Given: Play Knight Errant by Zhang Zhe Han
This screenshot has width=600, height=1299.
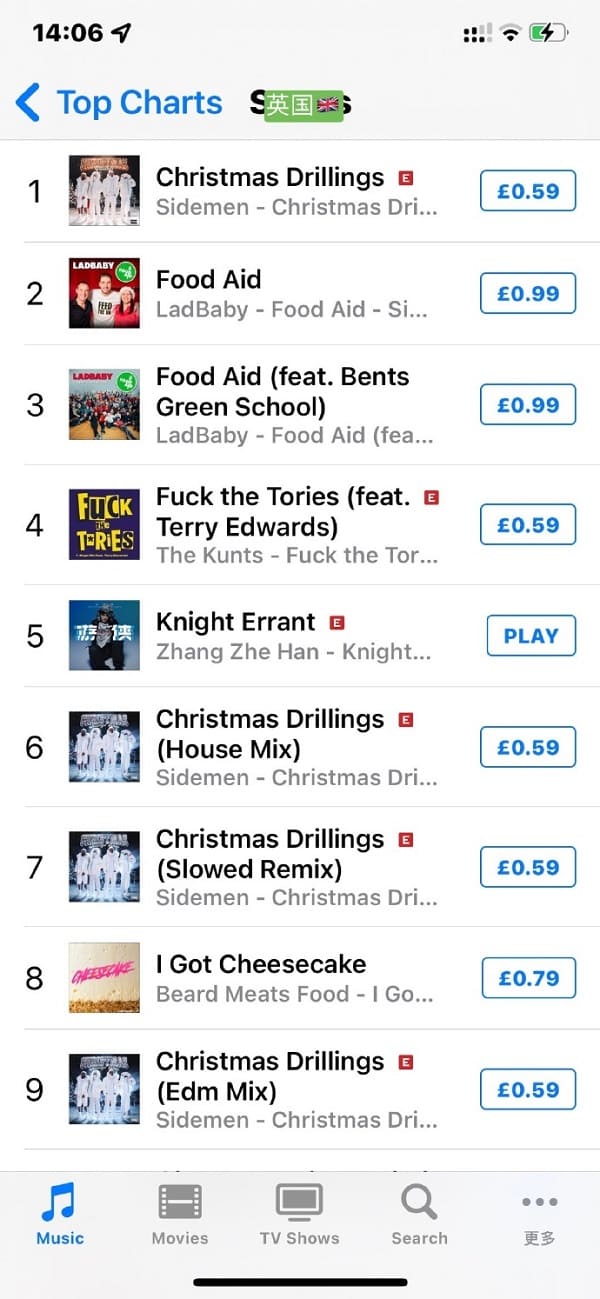Looking at the screenshot, I should pyautogui.click(x=531, y=636).
